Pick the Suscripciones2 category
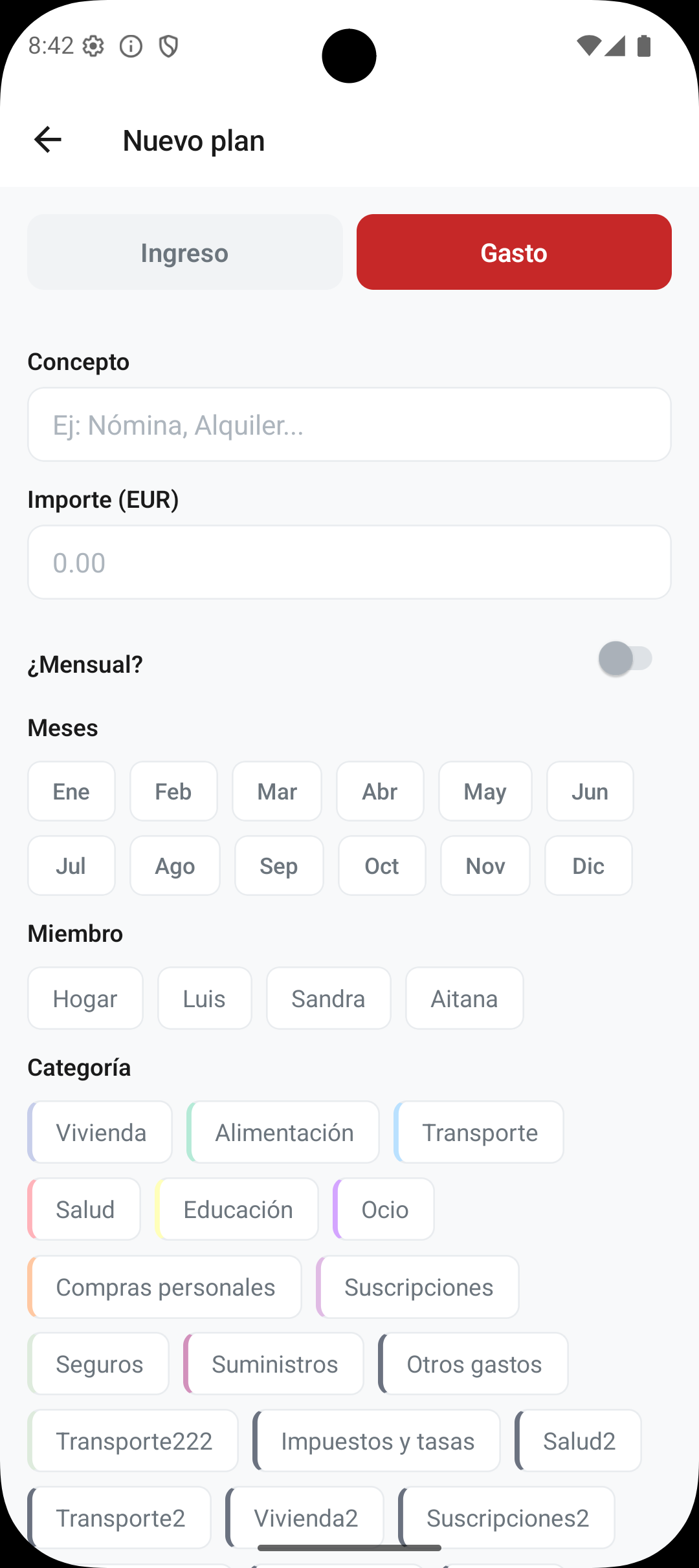The width and height of the screenshot is (699, 1568). pyautogui.click(x=507, y=1518)
